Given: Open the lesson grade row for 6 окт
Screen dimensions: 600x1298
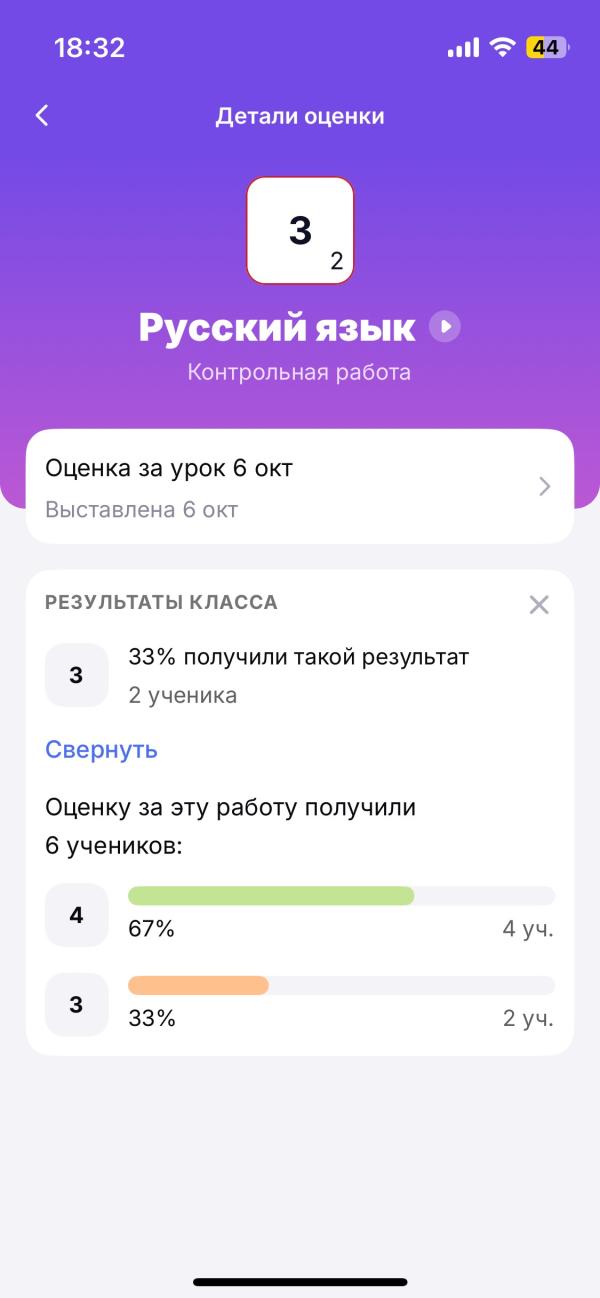Looking at the screenshot, I should (300, 486).
